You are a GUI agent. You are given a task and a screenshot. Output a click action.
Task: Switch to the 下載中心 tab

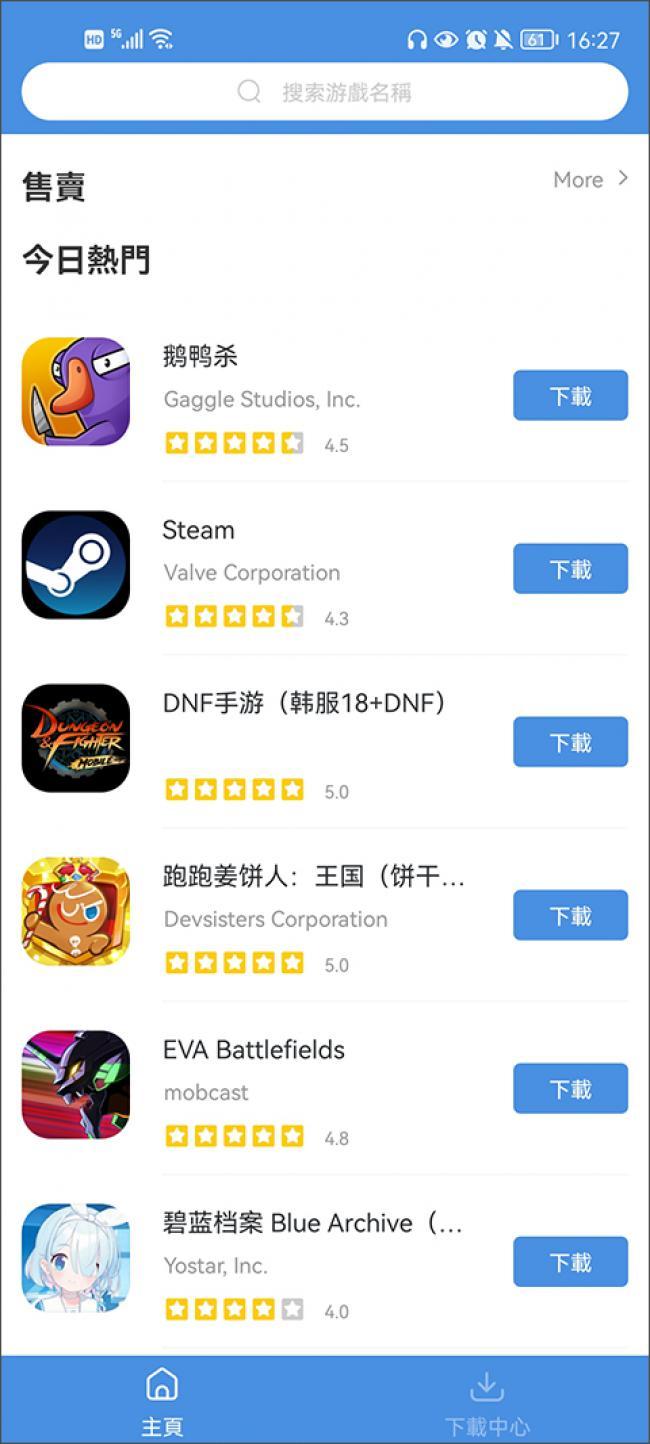[487, 1402]
